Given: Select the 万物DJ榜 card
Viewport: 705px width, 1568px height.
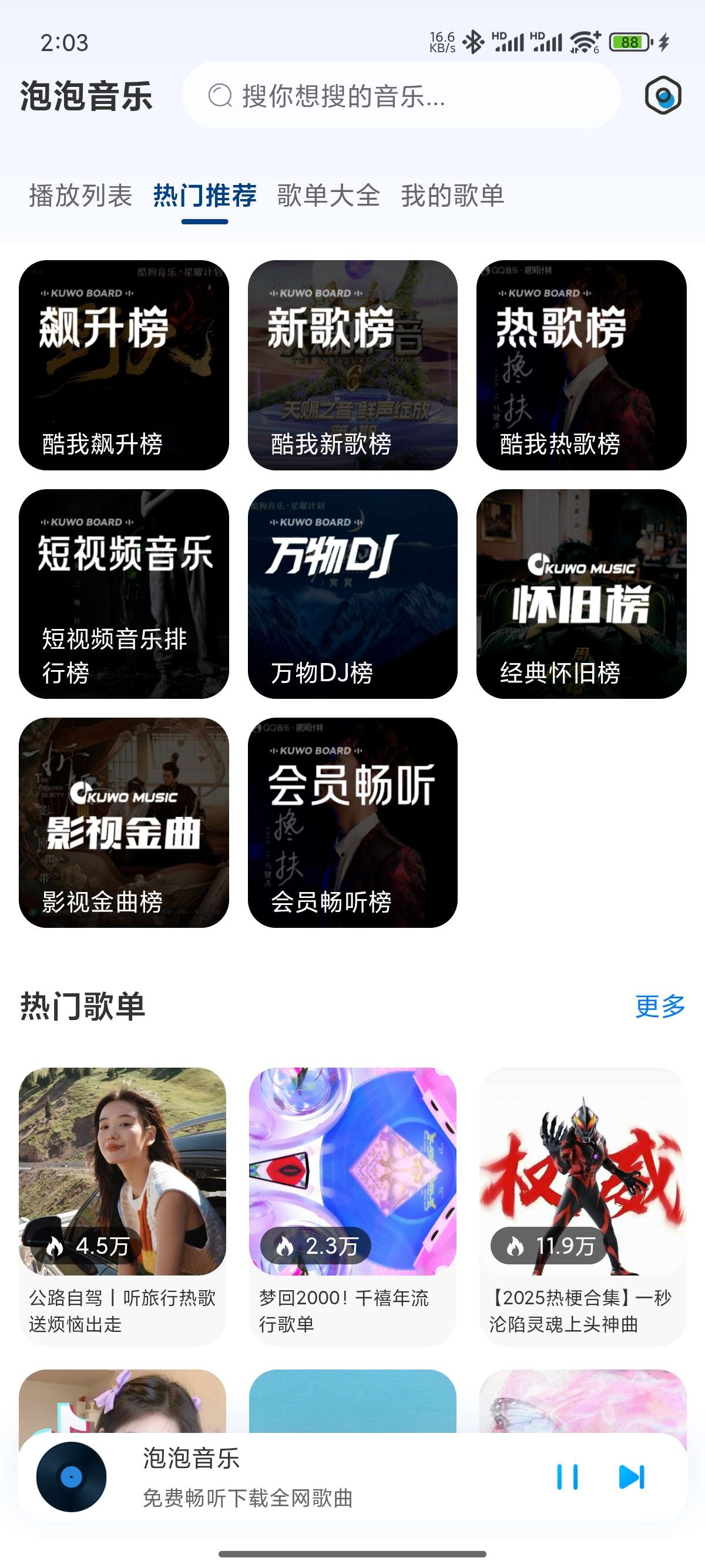Looking at the screenshot, I should (352, 594).
